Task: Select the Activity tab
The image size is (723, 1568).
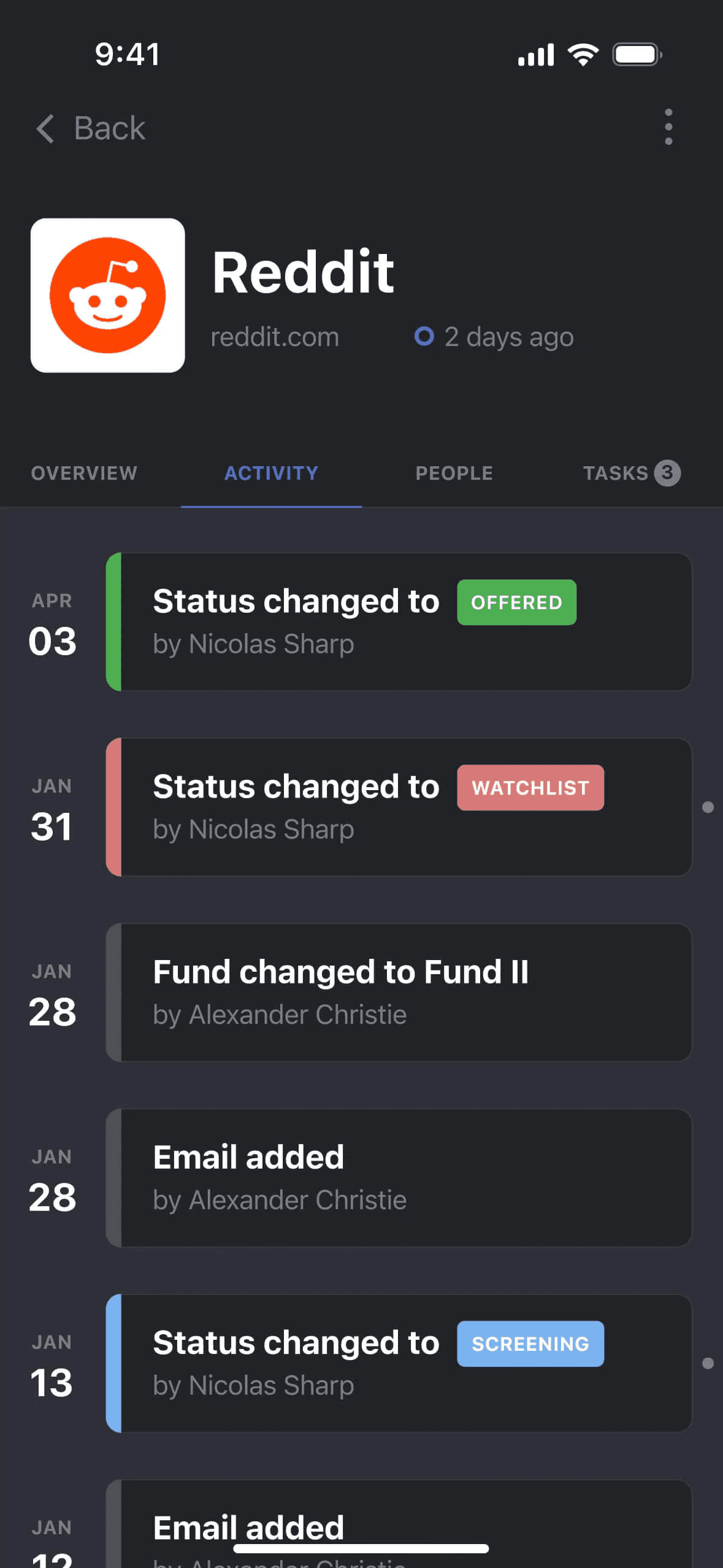Action: pos(271,473)
